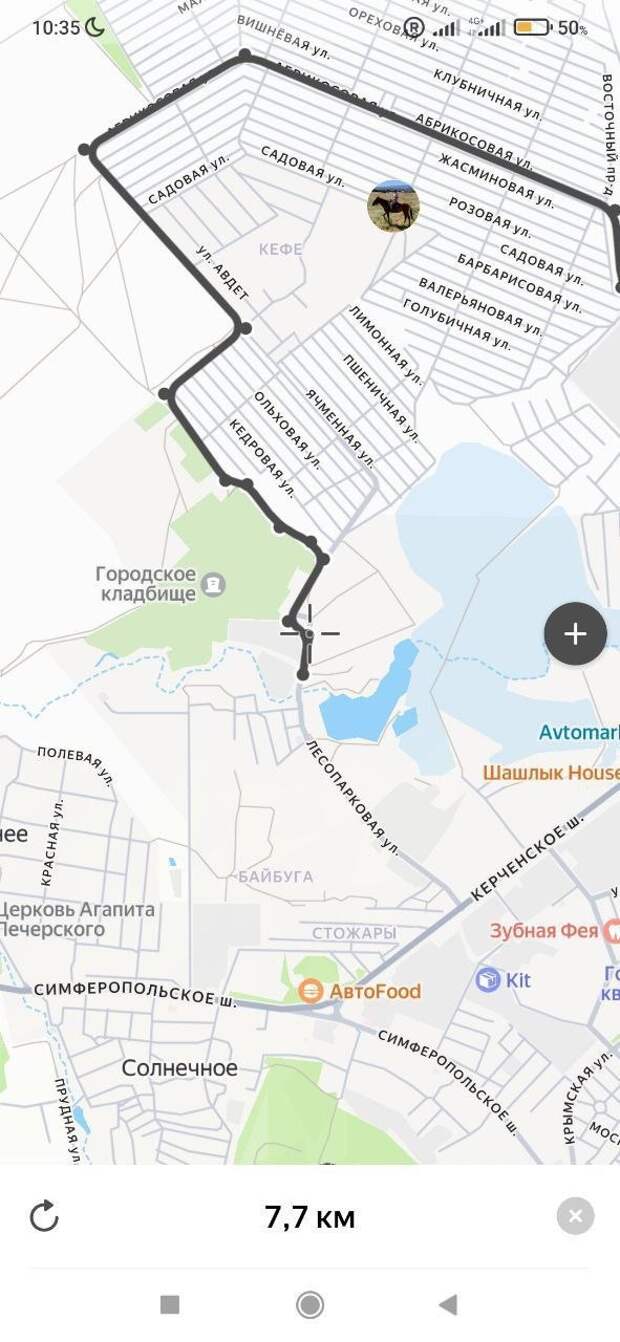The height and width of the screenshot is (1342, 620).
Task: Tap the horse photo marker on the map
Action: 393,206
